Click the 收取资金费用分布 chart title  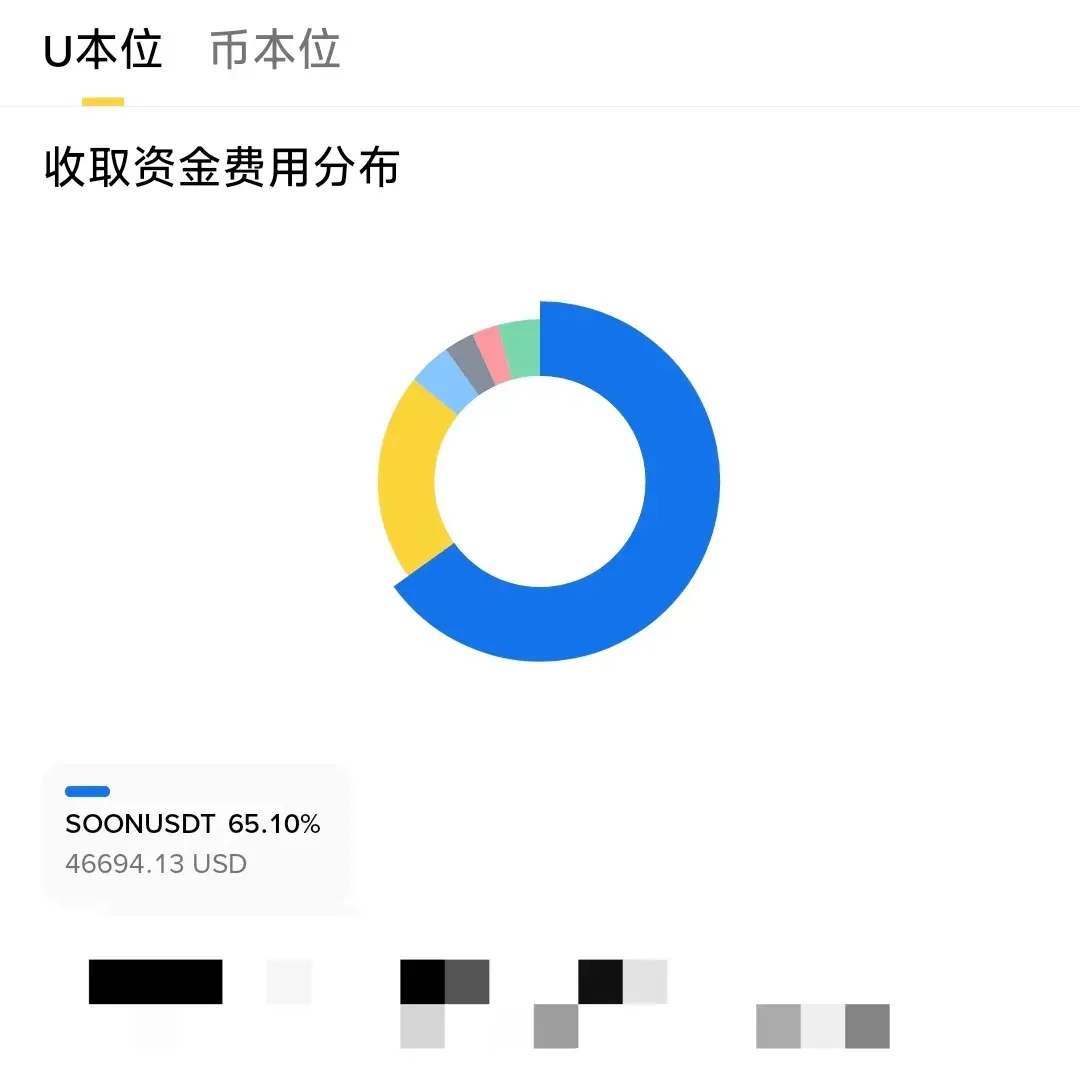(x=219, y=168)
